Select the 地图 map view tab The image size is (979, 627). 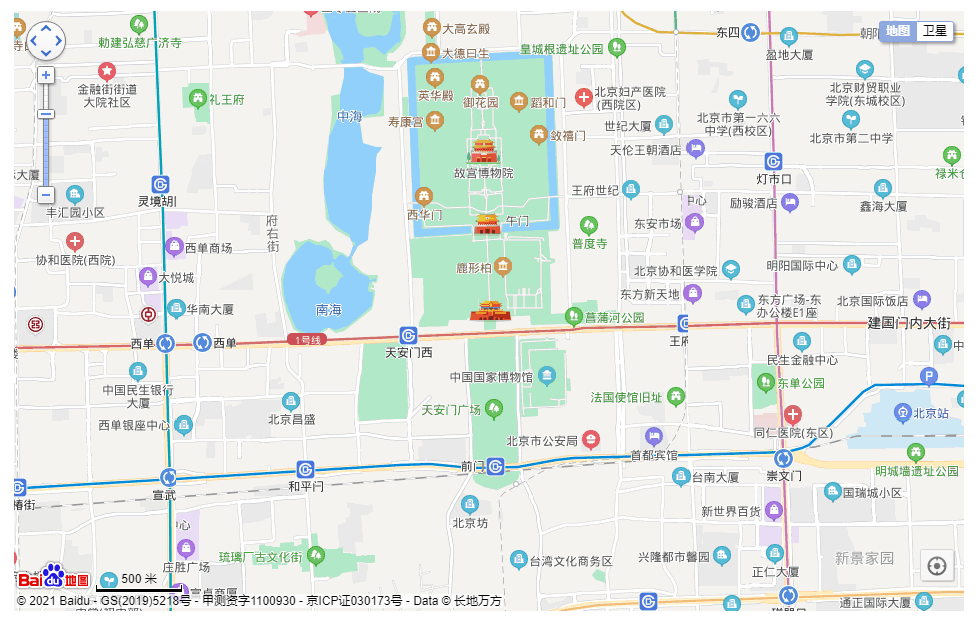tap(898, 31)
